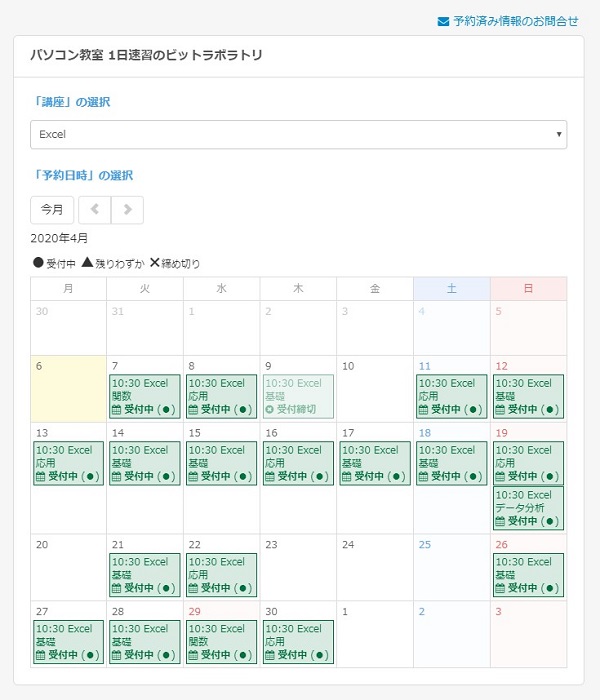Screen dimensions: 600x700
Task: Pick the April 21 Excel 基礎 slot
Action: 145,575
